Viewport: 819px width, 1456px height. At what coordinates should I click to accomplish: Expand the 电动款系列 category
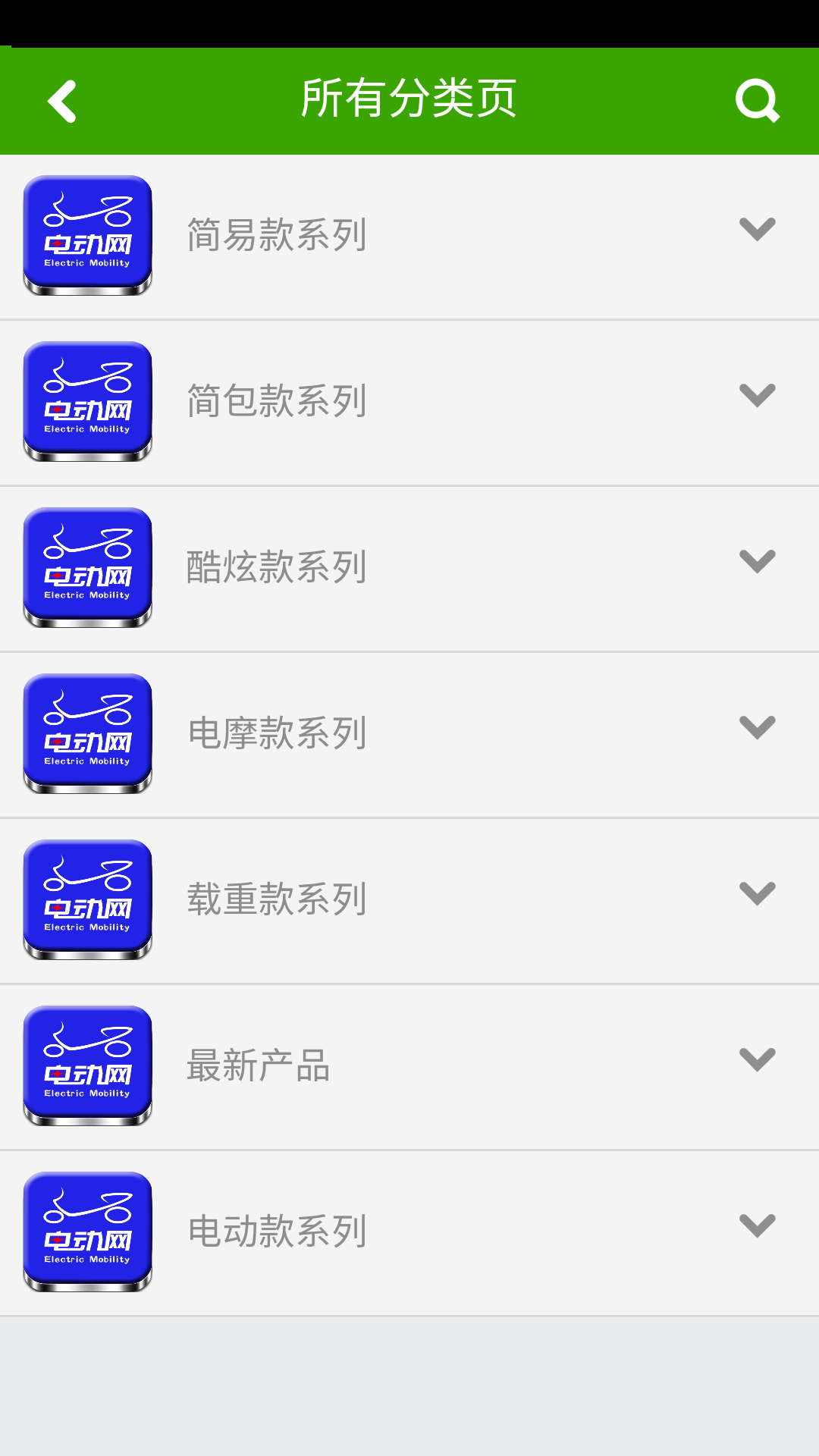[x=757, y=1225]
